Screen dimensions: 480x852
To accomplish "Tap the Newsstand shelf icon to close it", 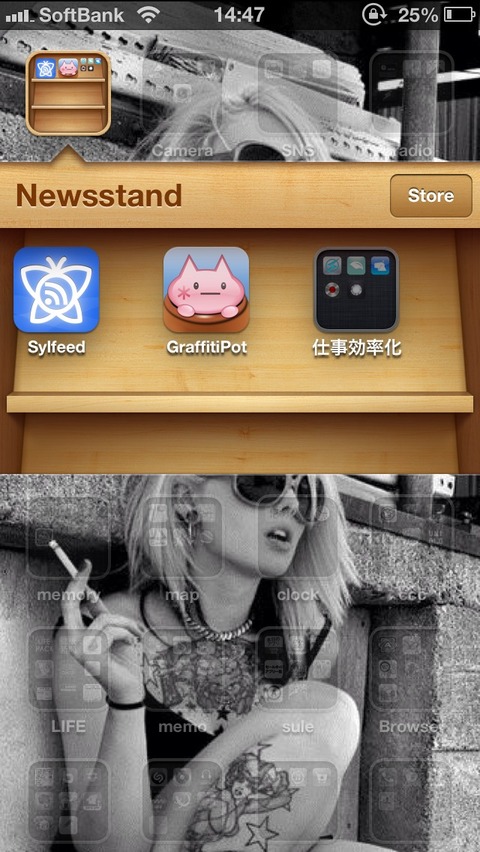I will [x=68, y=93].
